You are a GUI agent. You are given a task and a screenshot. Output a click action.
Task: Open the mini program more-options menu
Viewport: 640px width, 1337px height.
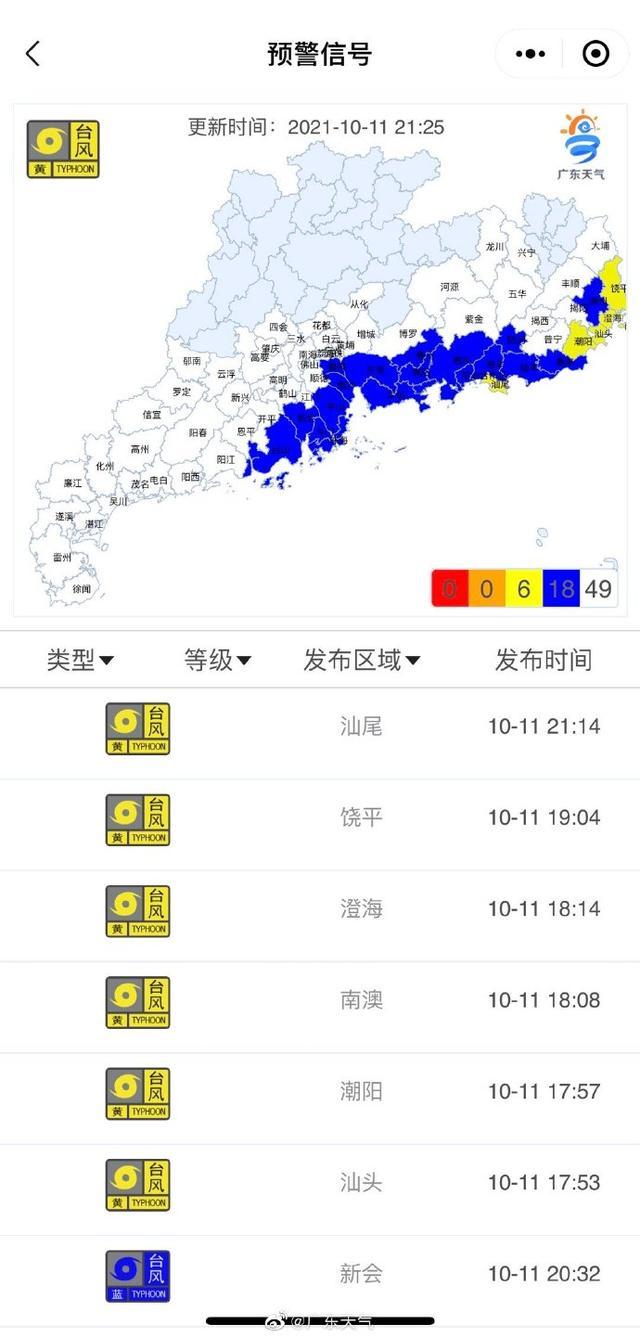point(530,54)
